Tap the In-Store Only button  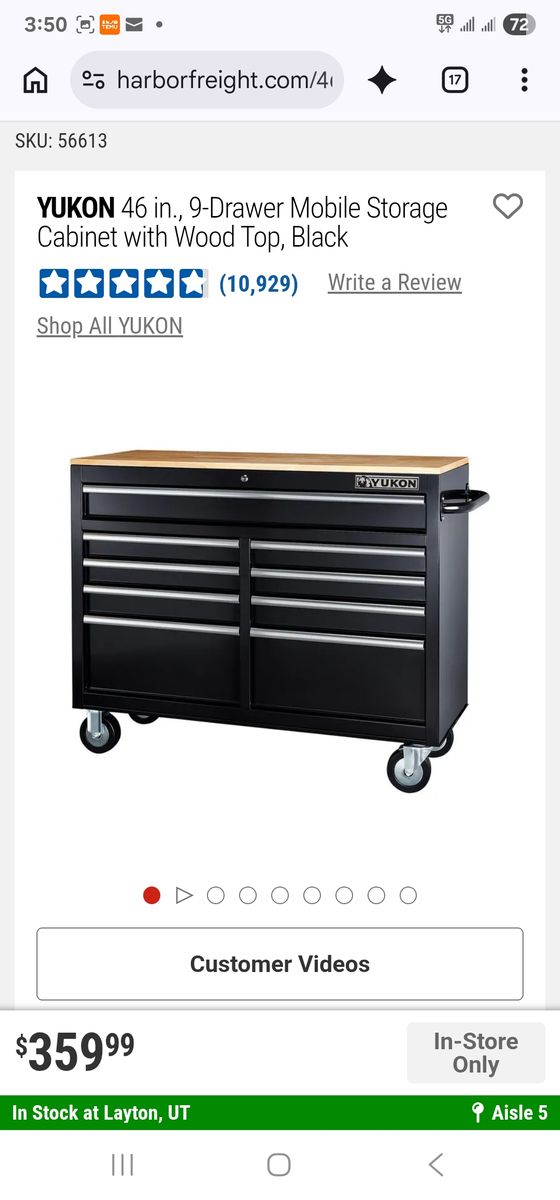476,1053
